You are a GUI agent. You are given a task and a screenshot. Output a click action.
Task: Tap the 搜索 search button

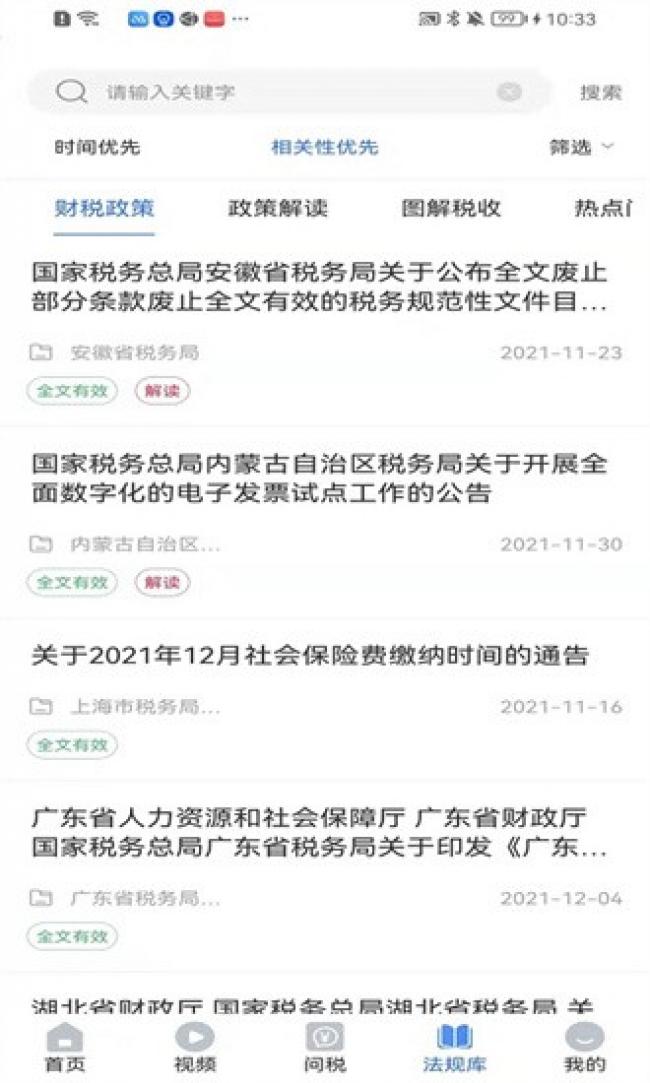pos(601,93)
